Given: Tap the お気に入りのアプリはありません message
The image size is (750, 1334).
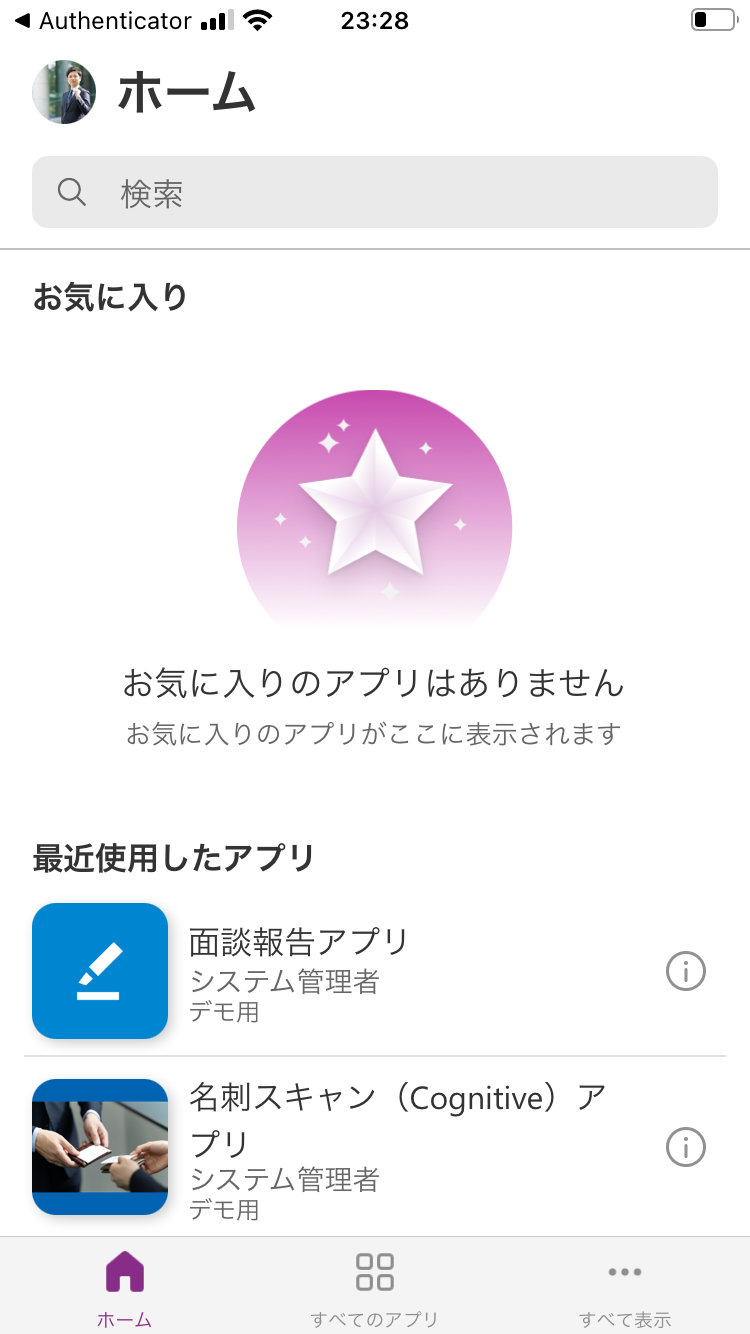Looking at the screenshot, I should pyautogui.click(x=374, y=683).
